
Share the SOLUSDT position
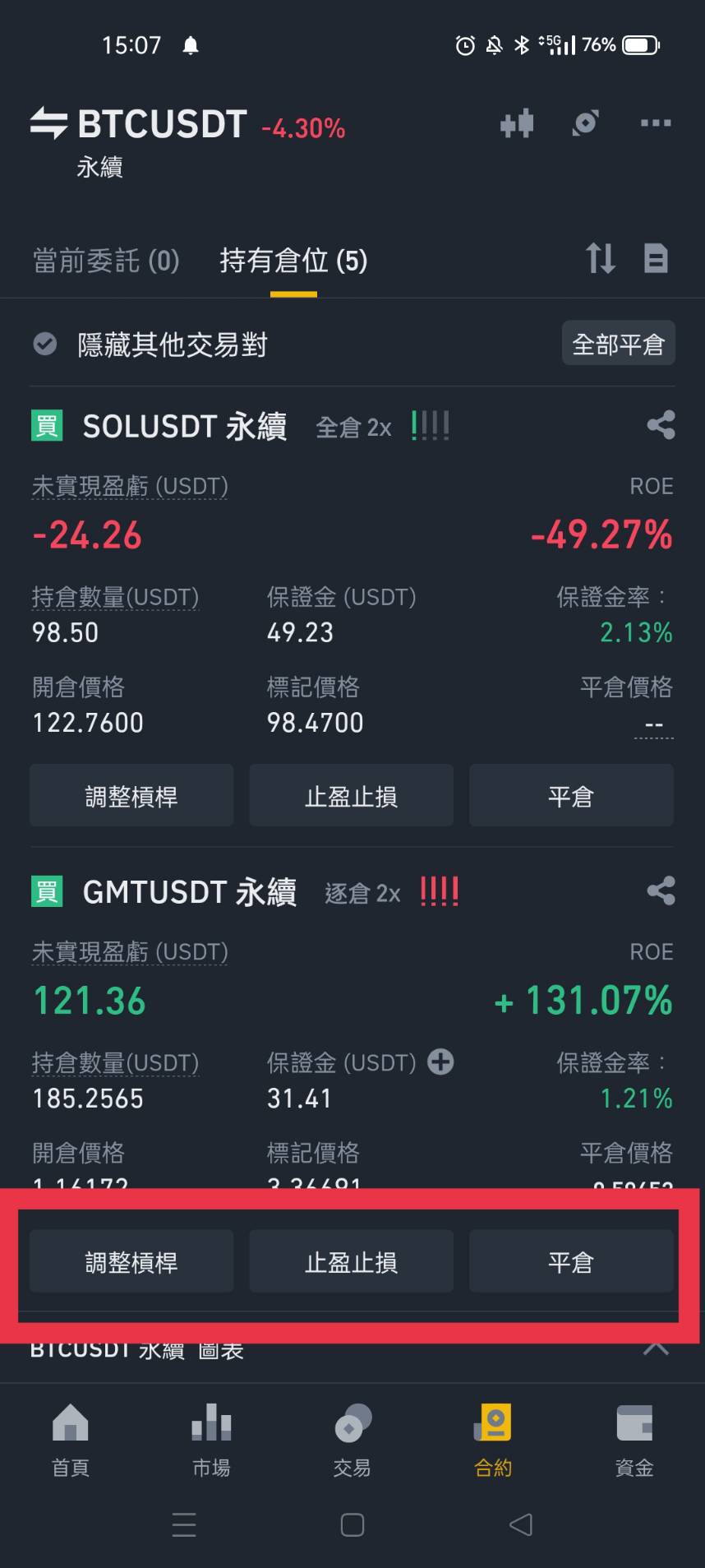[661, 425]
